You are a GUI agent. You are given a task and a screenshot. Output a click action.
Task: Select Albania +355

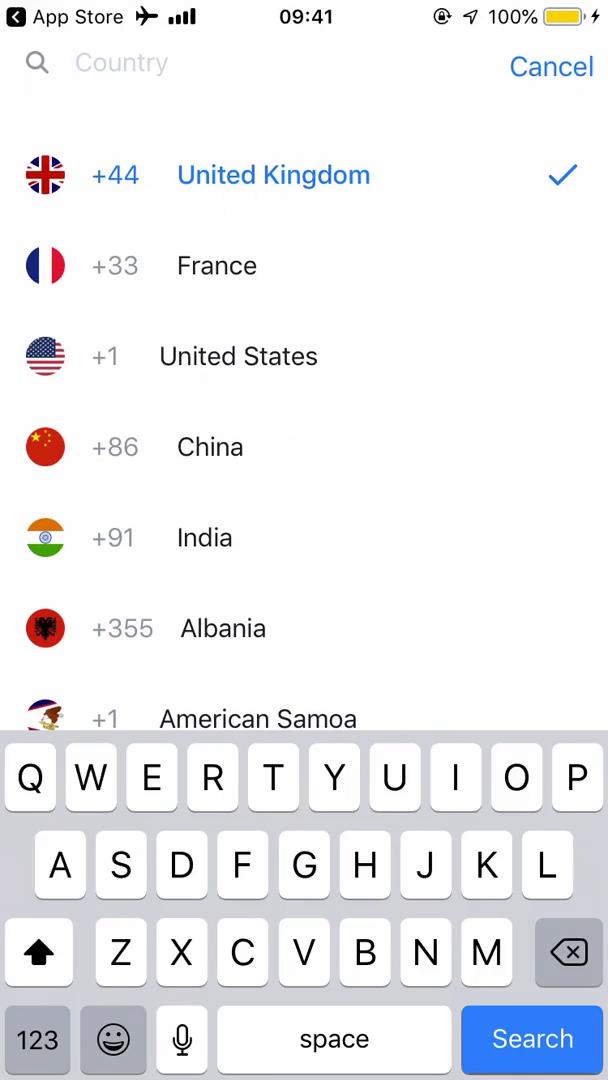point(223,629)
